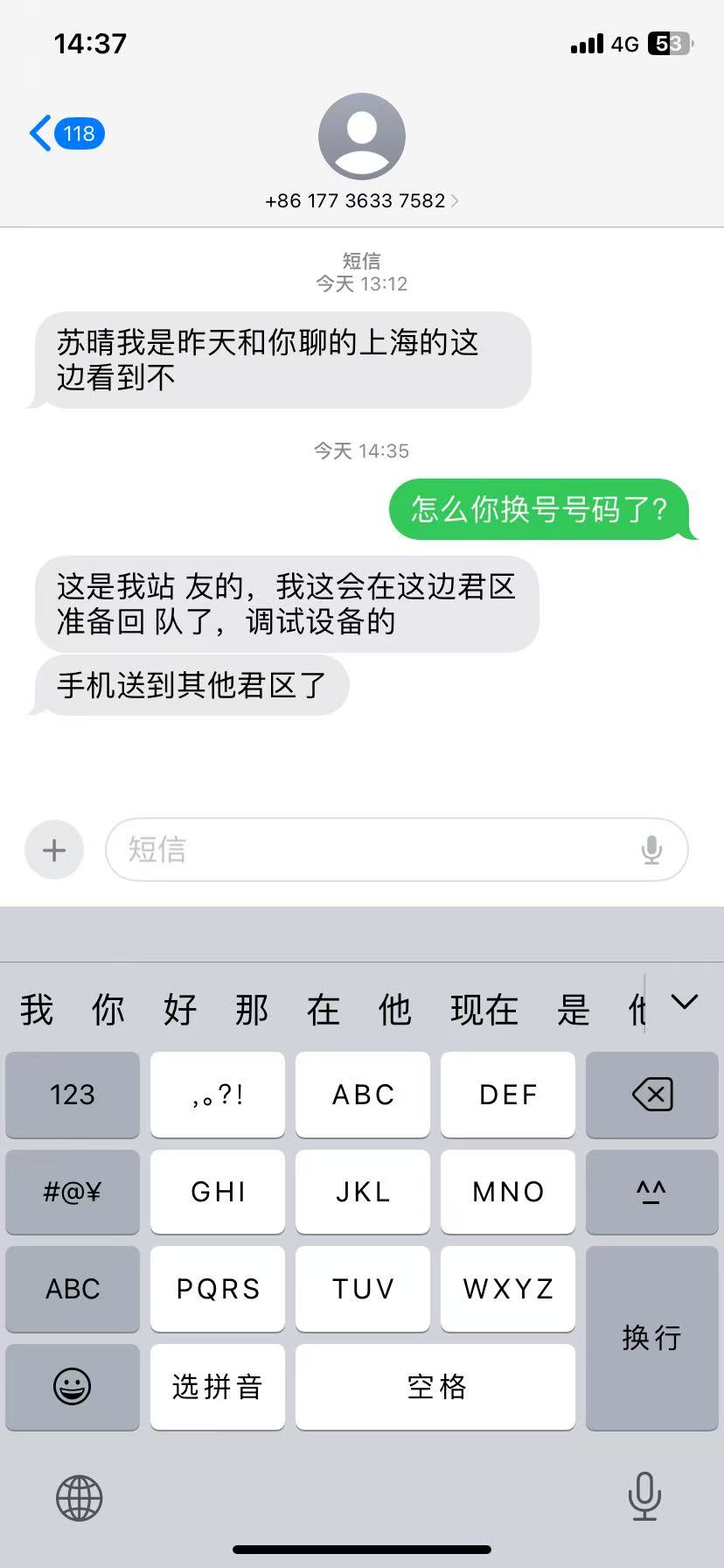
Task: Tap the 选拼音 key
Action: [217, 1387]
